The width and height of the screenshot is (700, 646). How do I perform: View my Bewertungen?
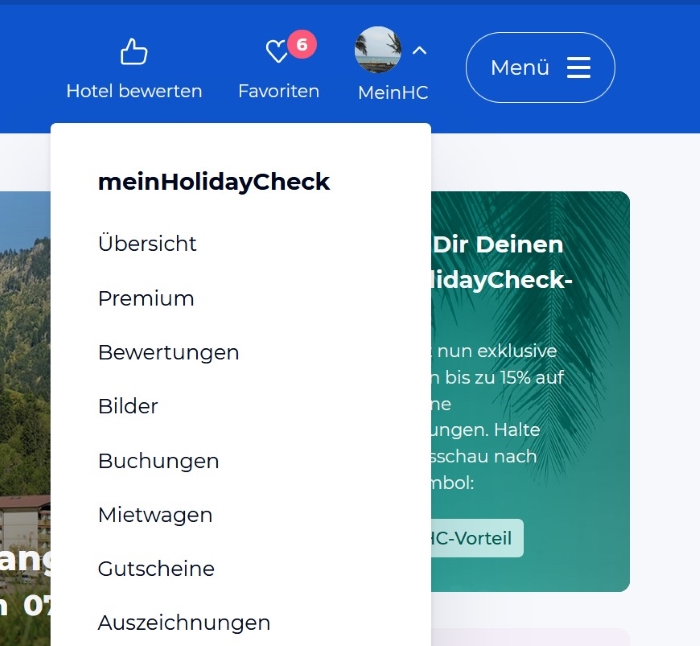(x=168, y=352)
